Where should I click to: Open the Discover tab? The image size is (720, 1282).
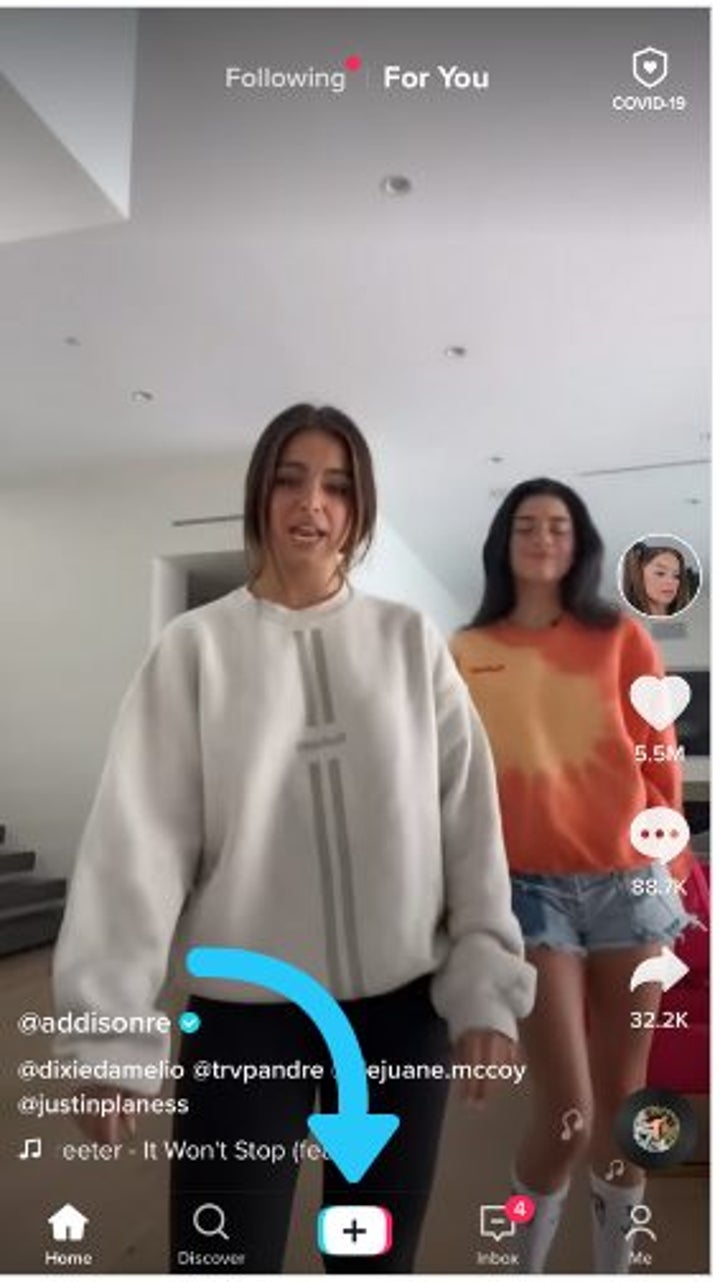coord(210,1232)
